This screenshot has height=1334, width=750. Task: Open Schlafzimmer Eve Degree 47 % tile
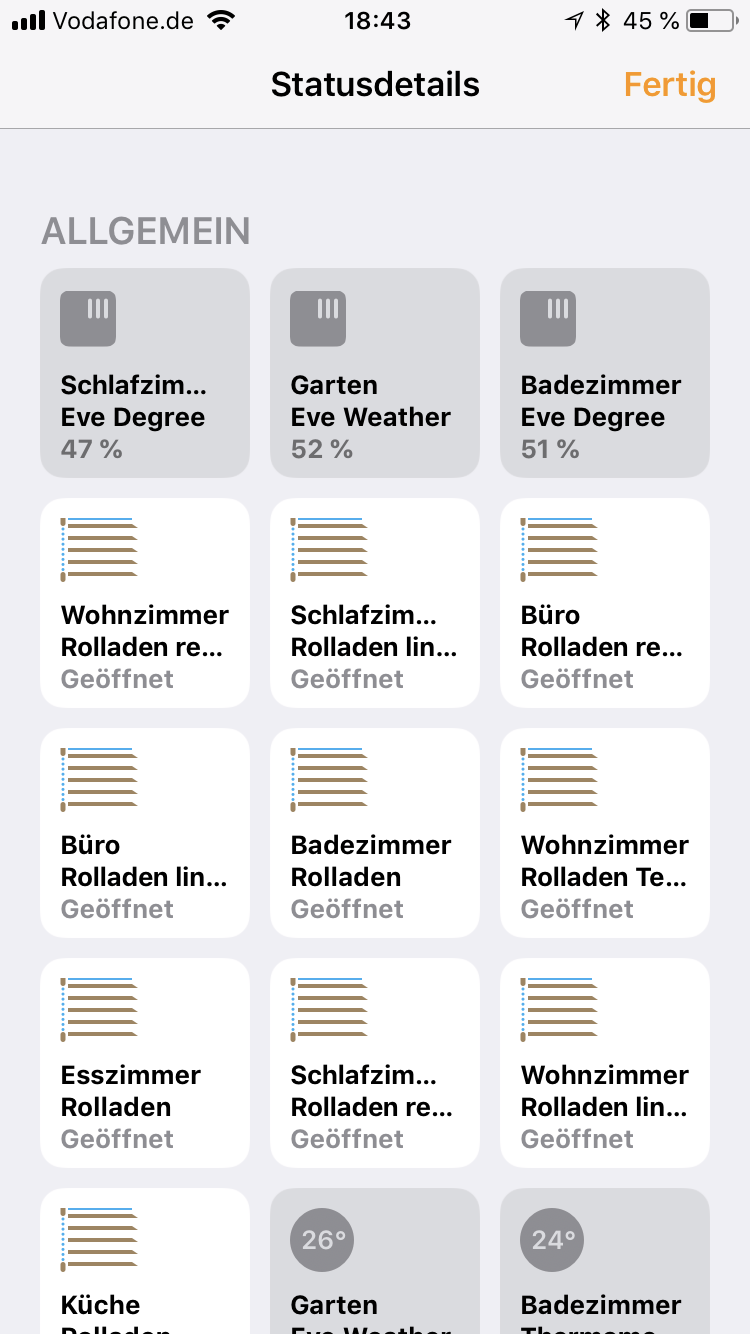(145, 373)
